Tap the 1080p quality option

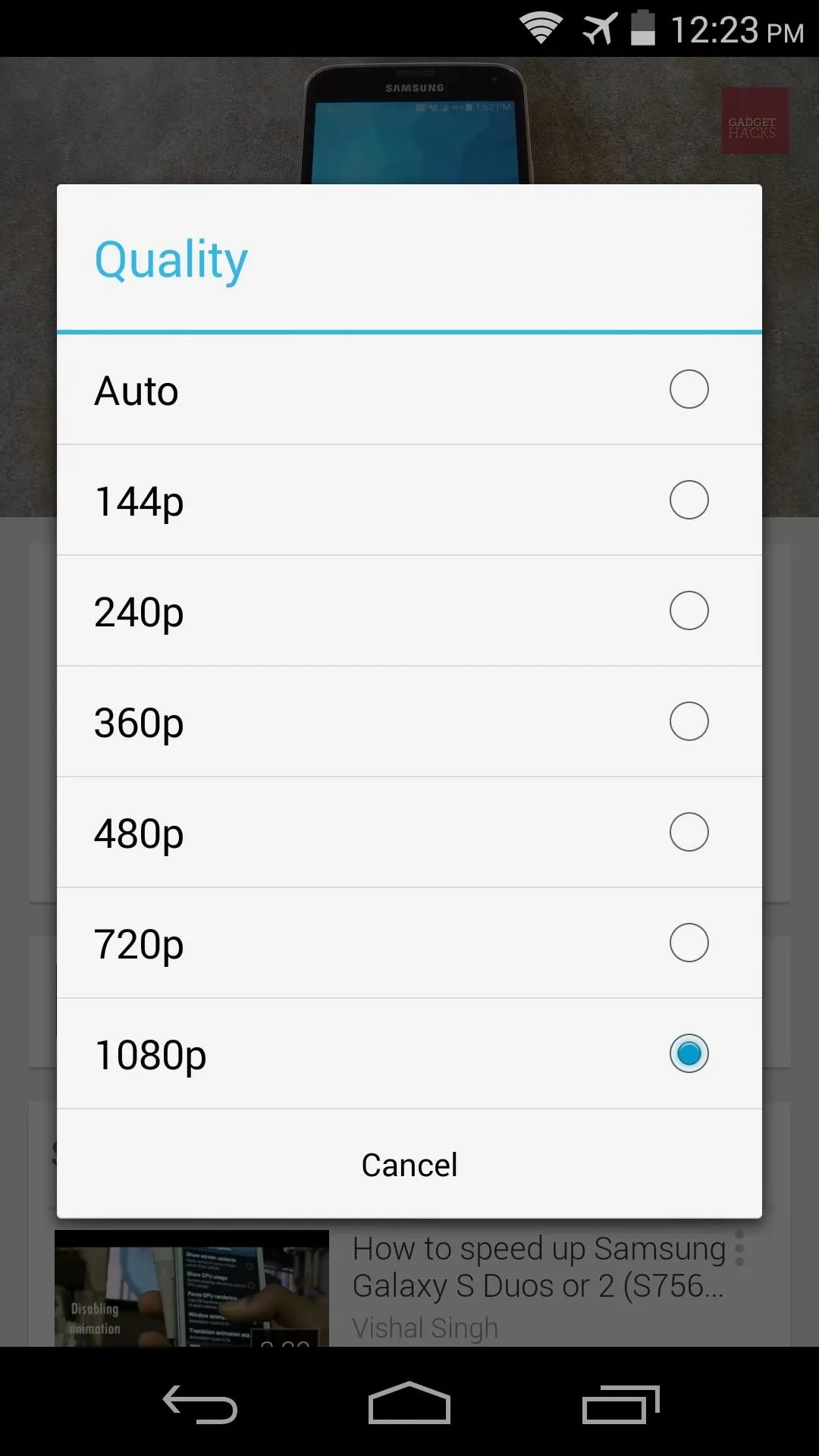click(409, 1054)
